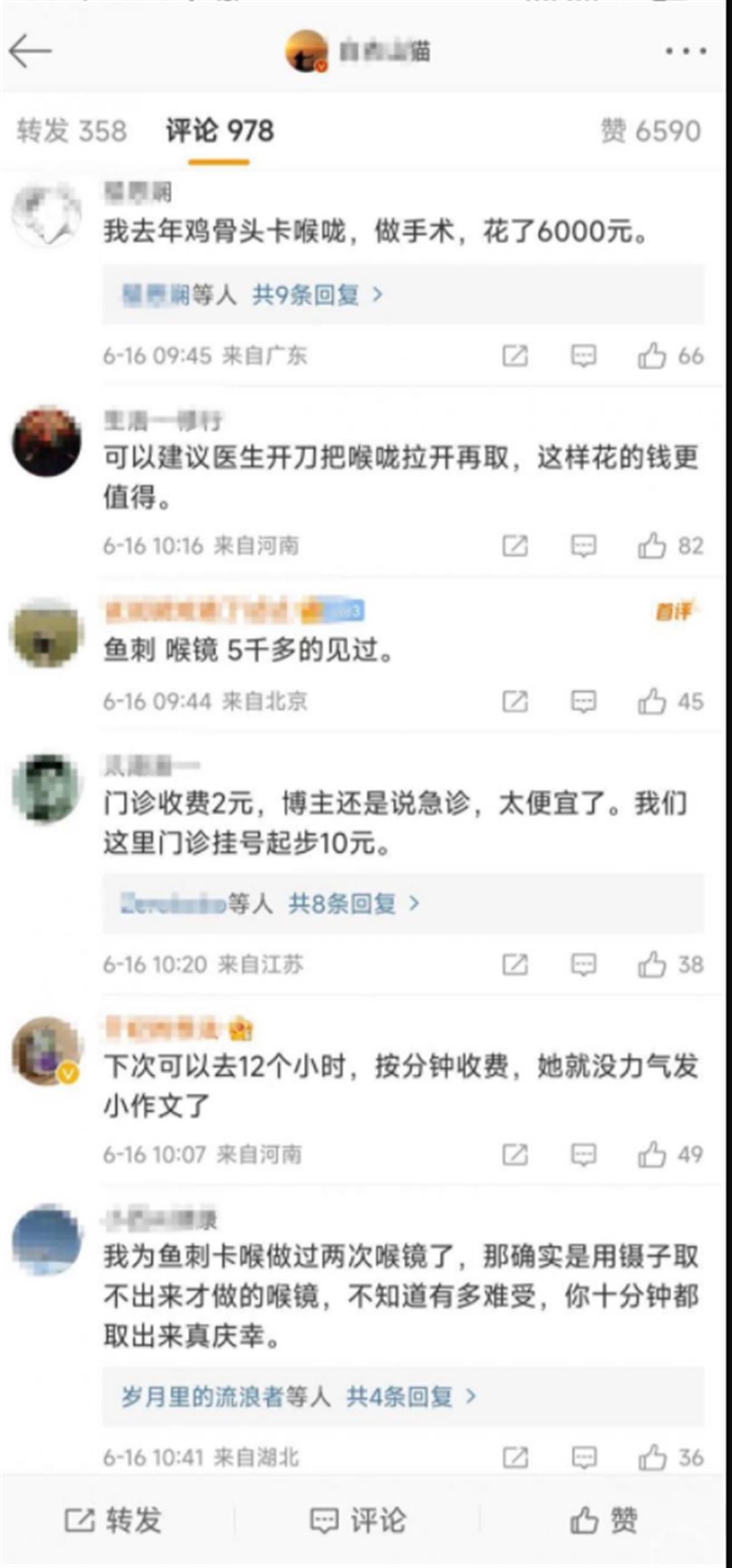Like the post via bottom 赞 button
This screenshot has height=1568, width=732.
[x=604, y=1520]
